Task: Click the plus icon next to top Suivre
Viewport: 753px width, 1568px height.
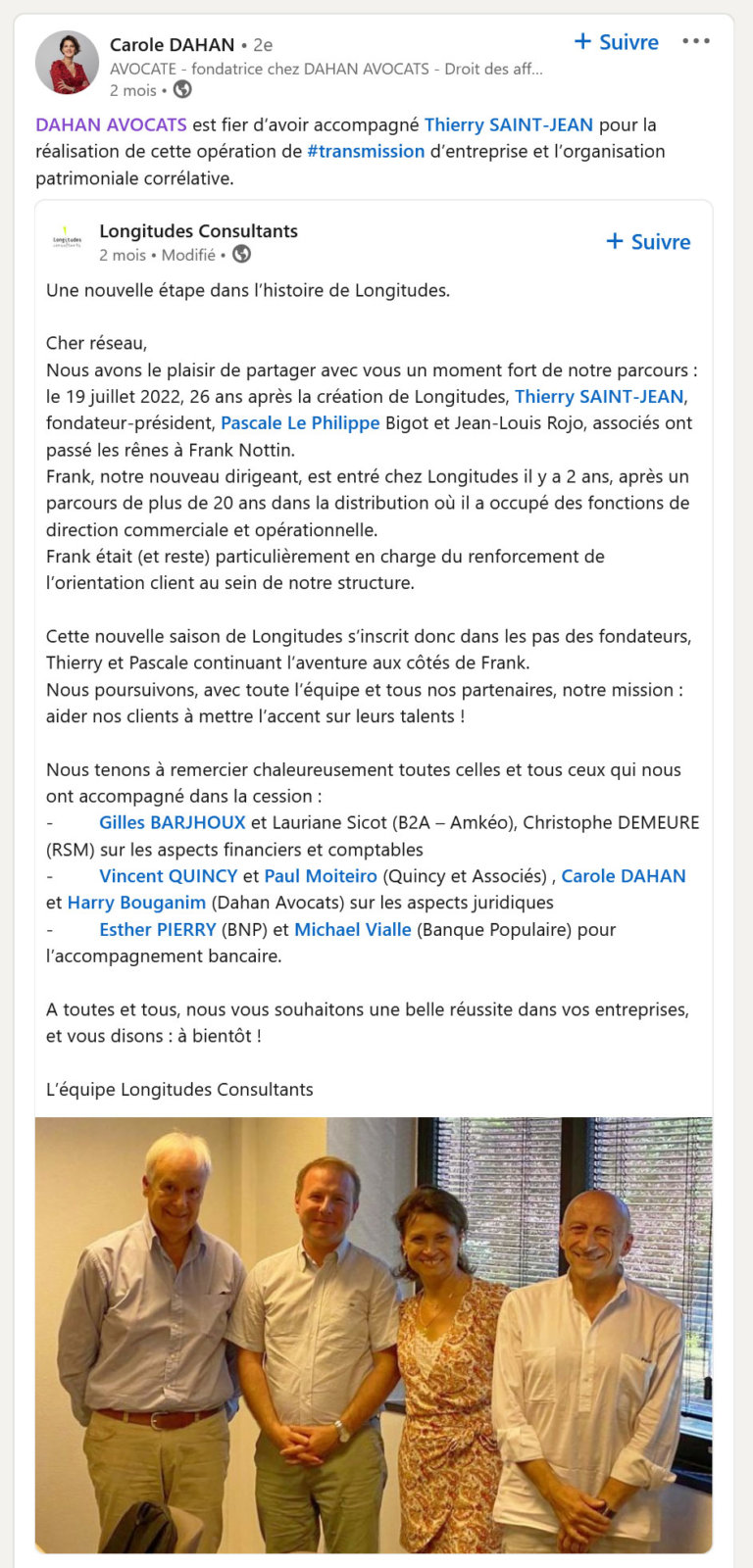Action: 583,42
